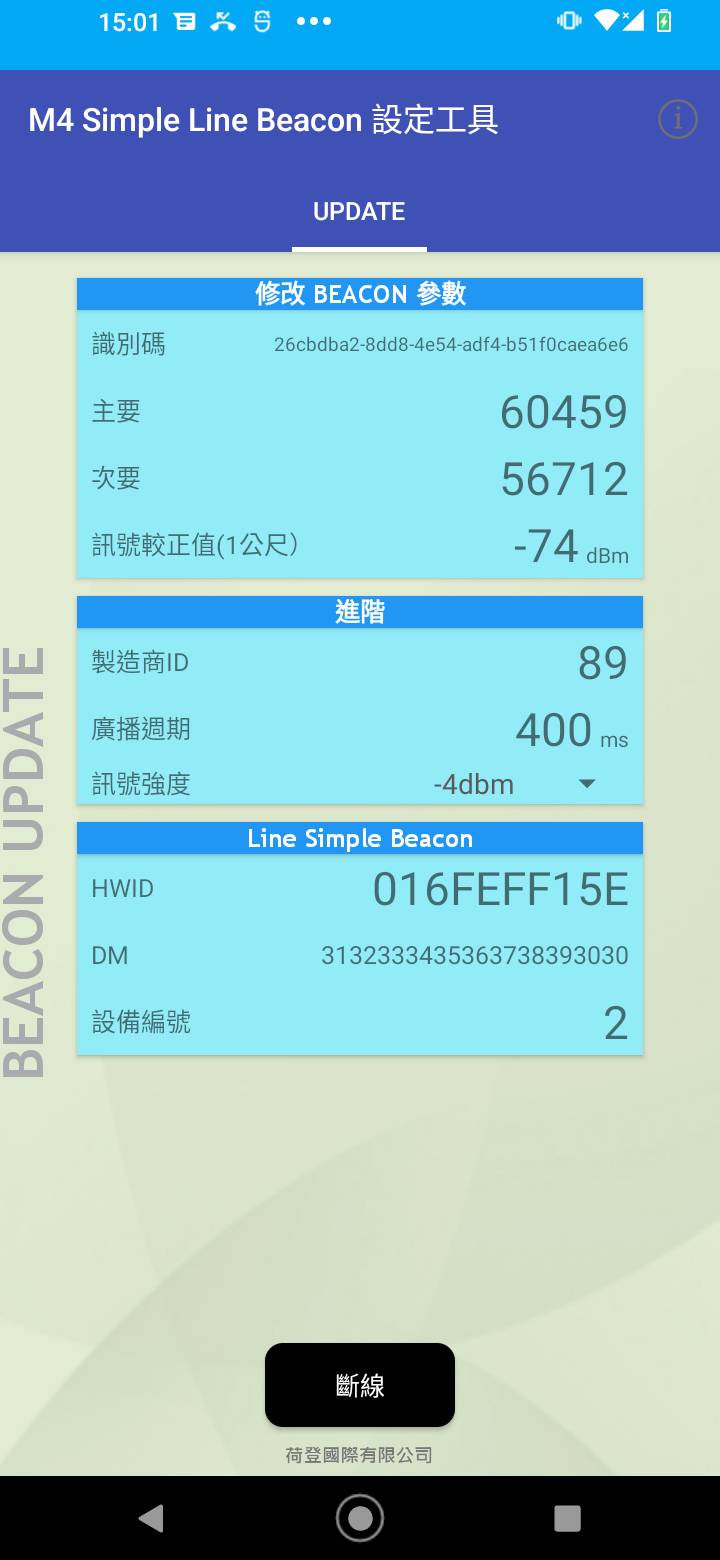Viewport: 720px width, 1560px height.
Task: Edit the 主要 value 60459
Action: pos(563,412)
